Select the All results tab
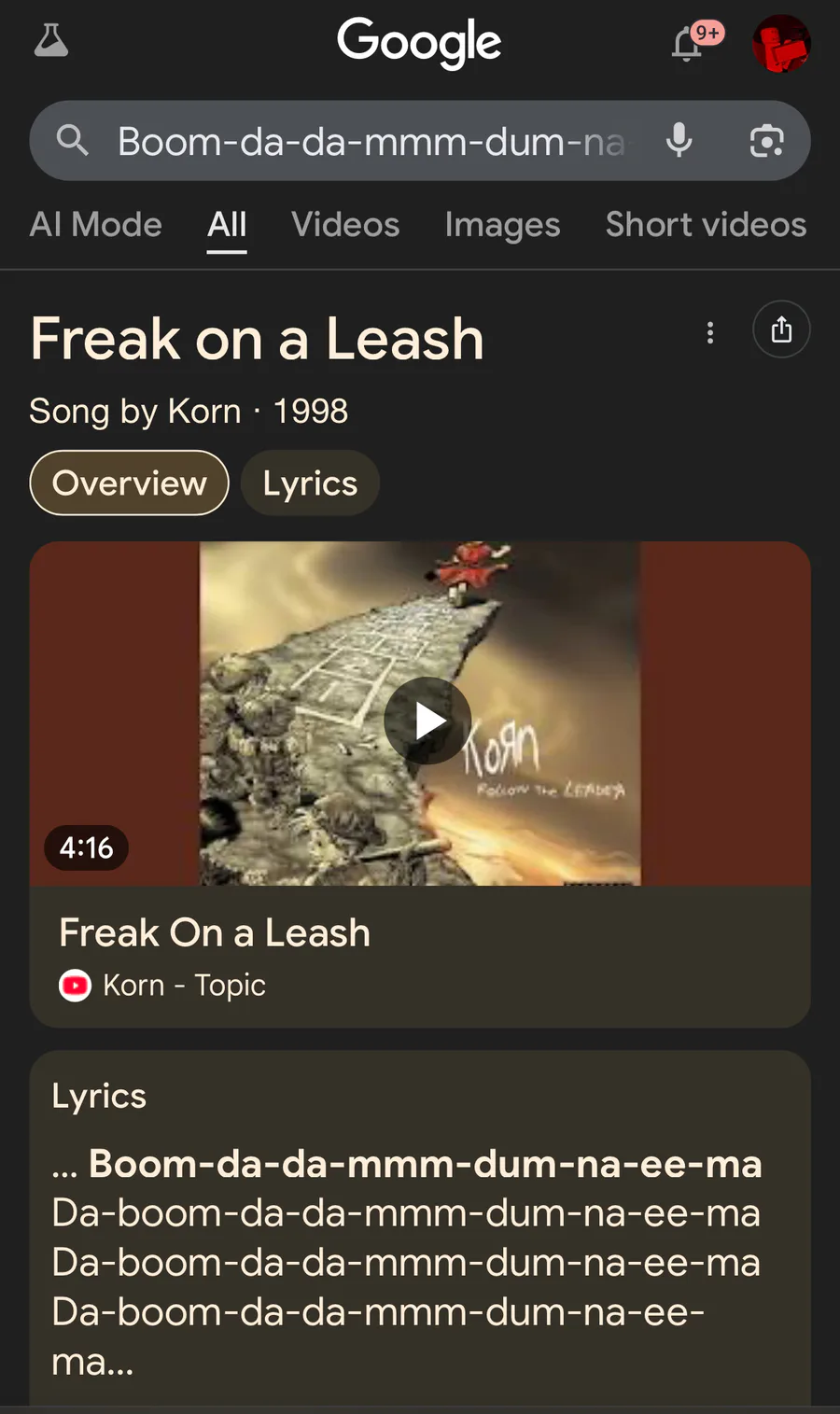Image resolution: width=840 pixels, height=1414 pixels. pos(227,225)
